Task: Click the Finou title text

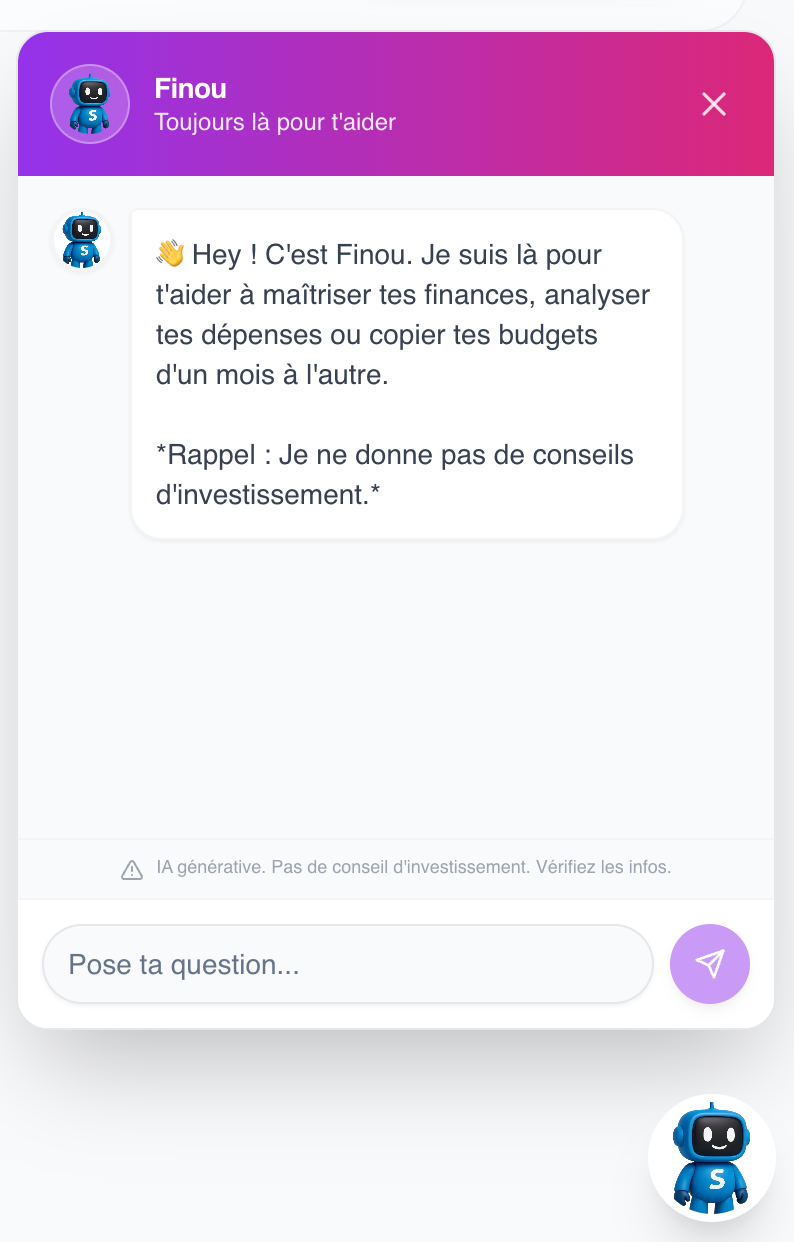Action: coord(190,88)
